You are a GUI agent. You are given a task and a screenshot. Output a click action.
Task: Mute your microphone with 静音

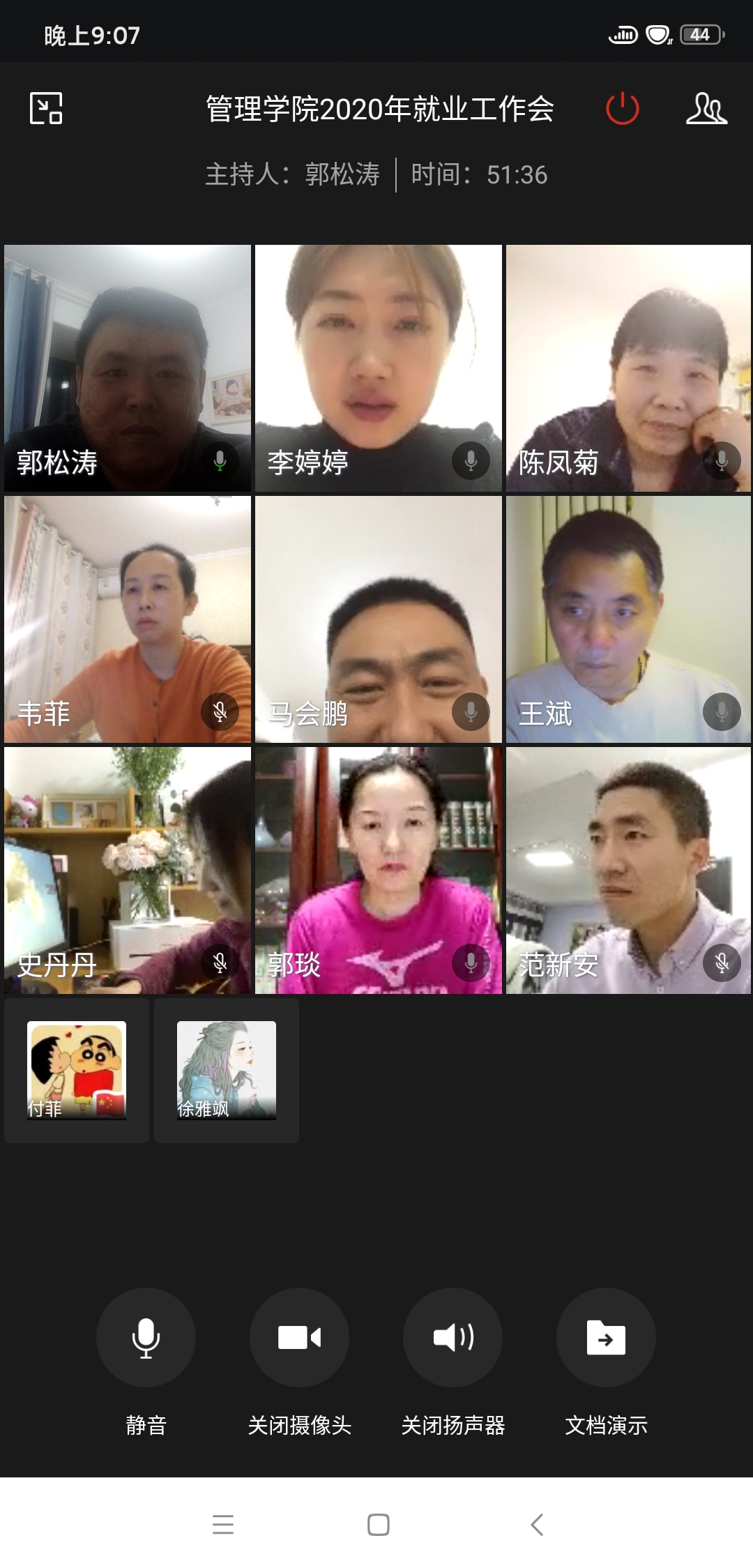click(146, 1337)
